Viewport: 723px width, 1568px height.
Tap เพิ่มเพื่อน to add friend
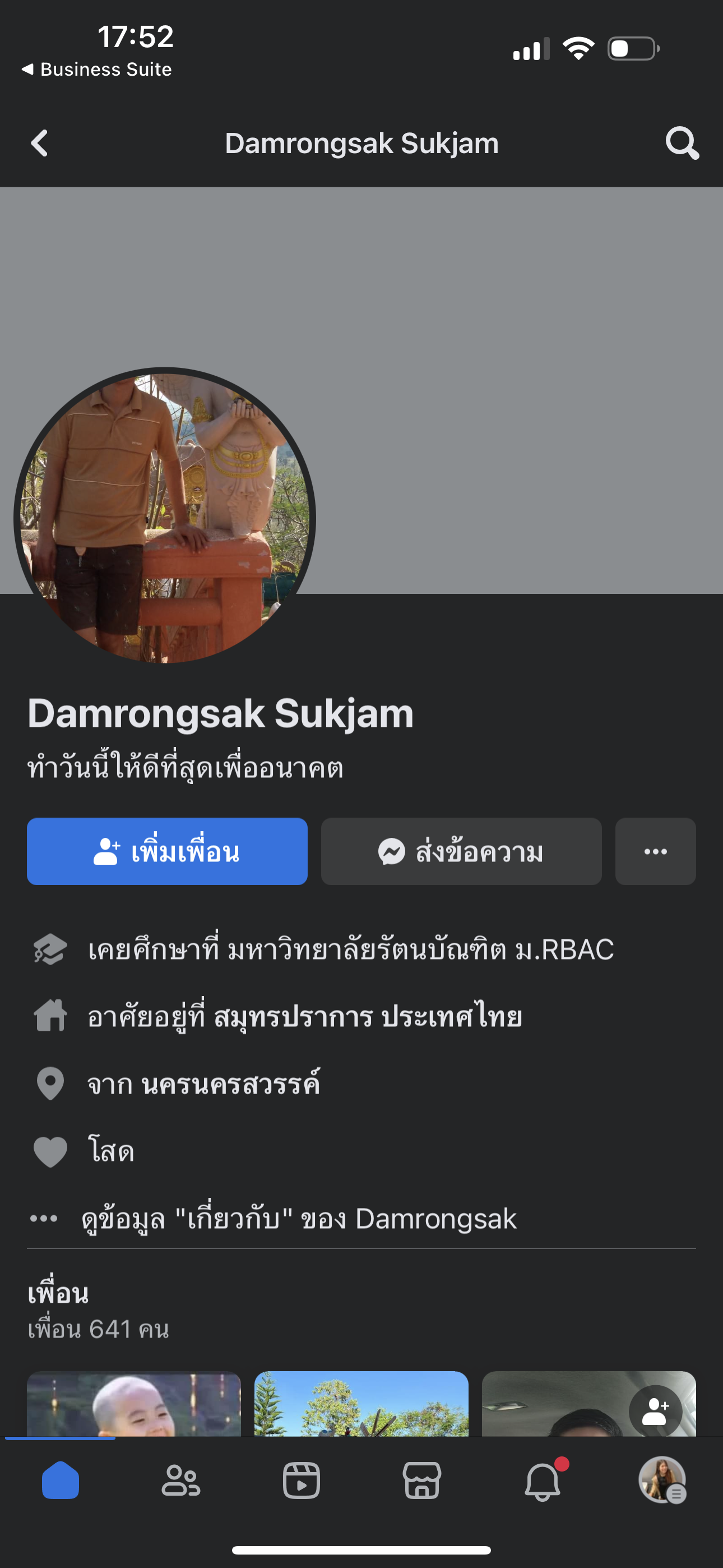pyautogui.click(x=167, y=851)
